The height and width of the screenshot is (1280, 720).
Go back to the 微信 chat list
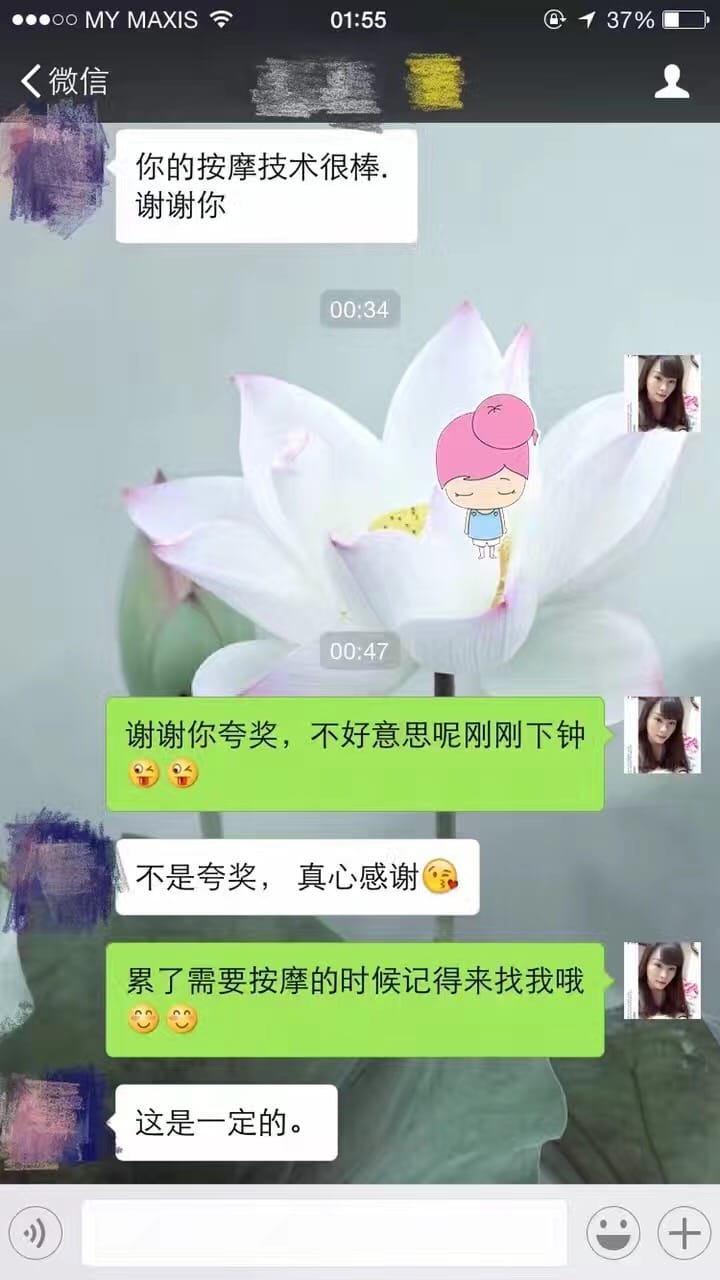point(64,82)
